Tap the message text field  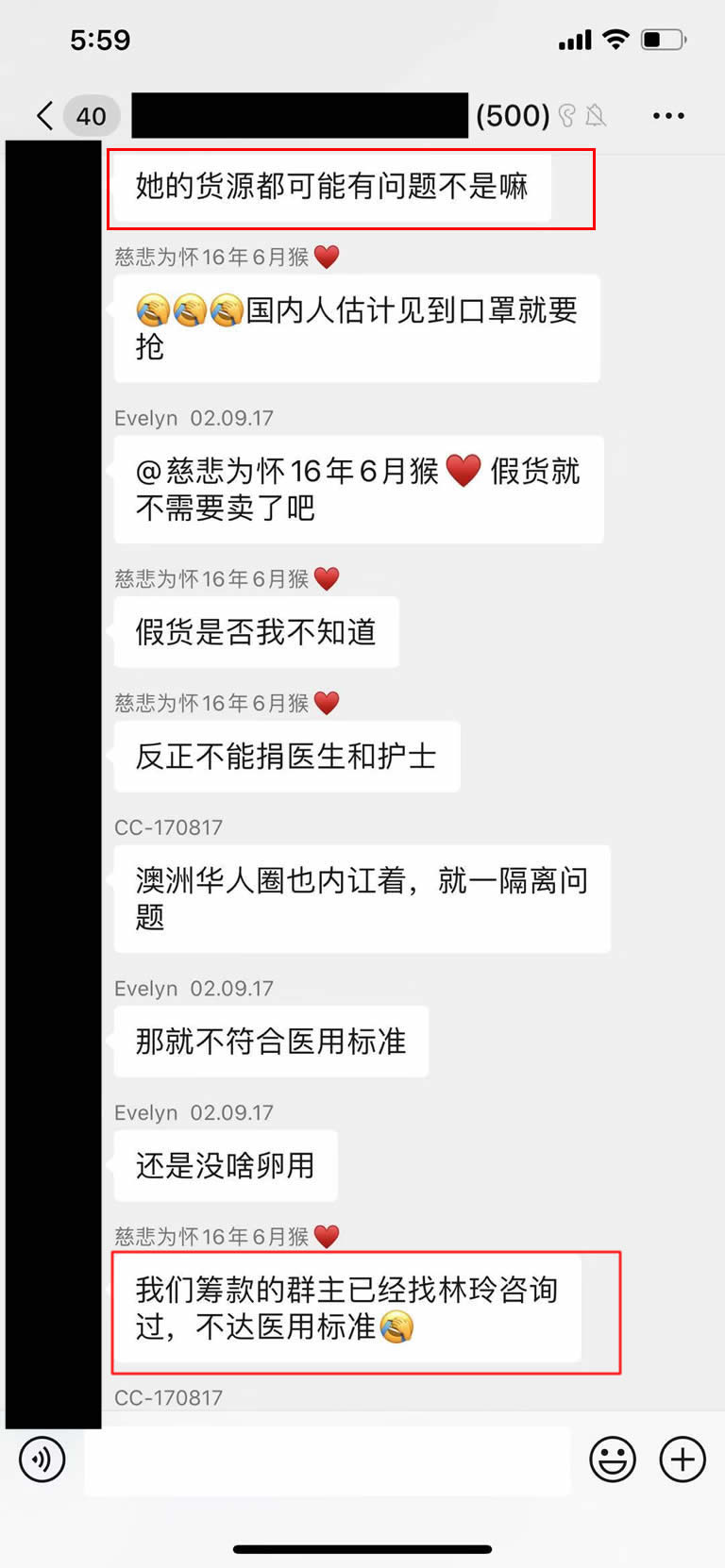point(327,1460)
